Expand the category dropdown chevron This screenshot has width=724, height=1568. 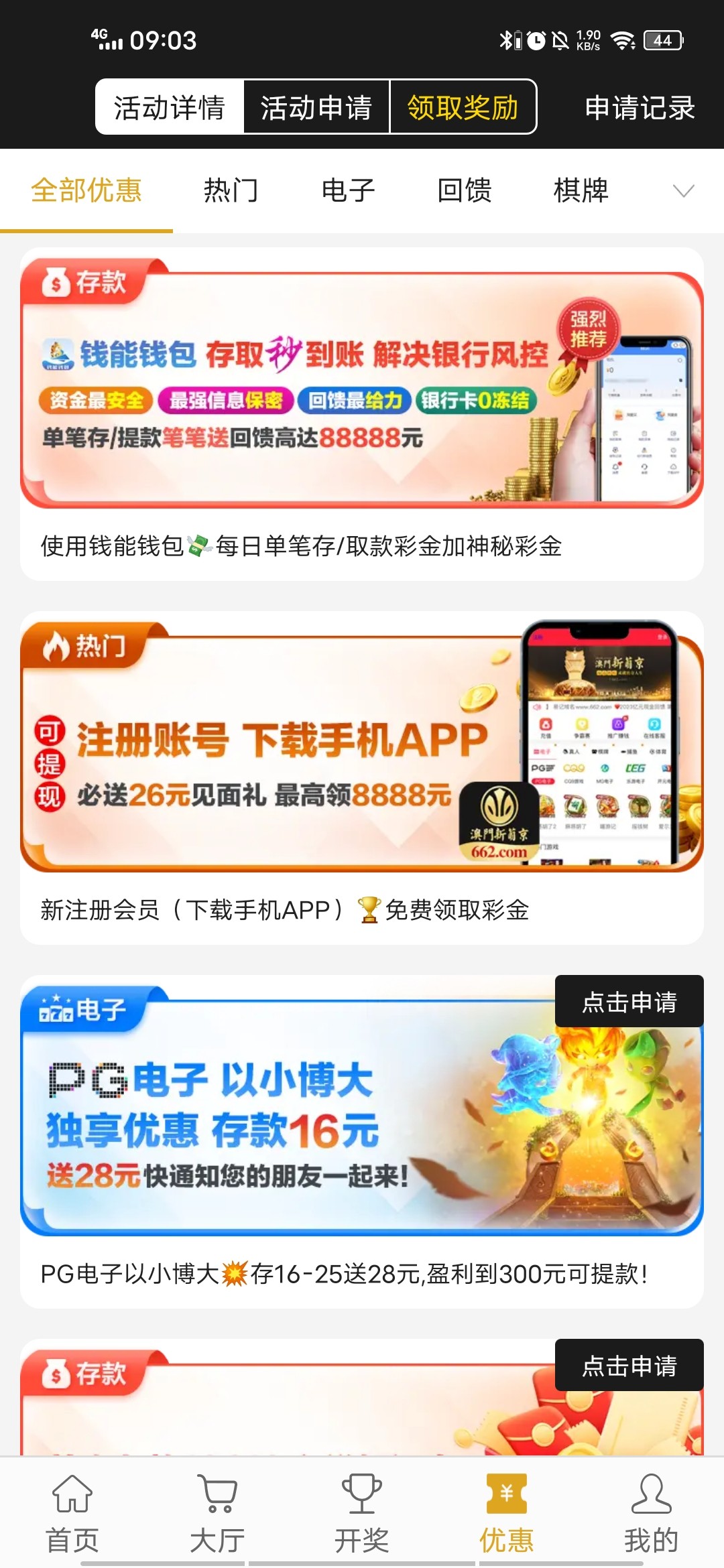[x=683, y=192]
